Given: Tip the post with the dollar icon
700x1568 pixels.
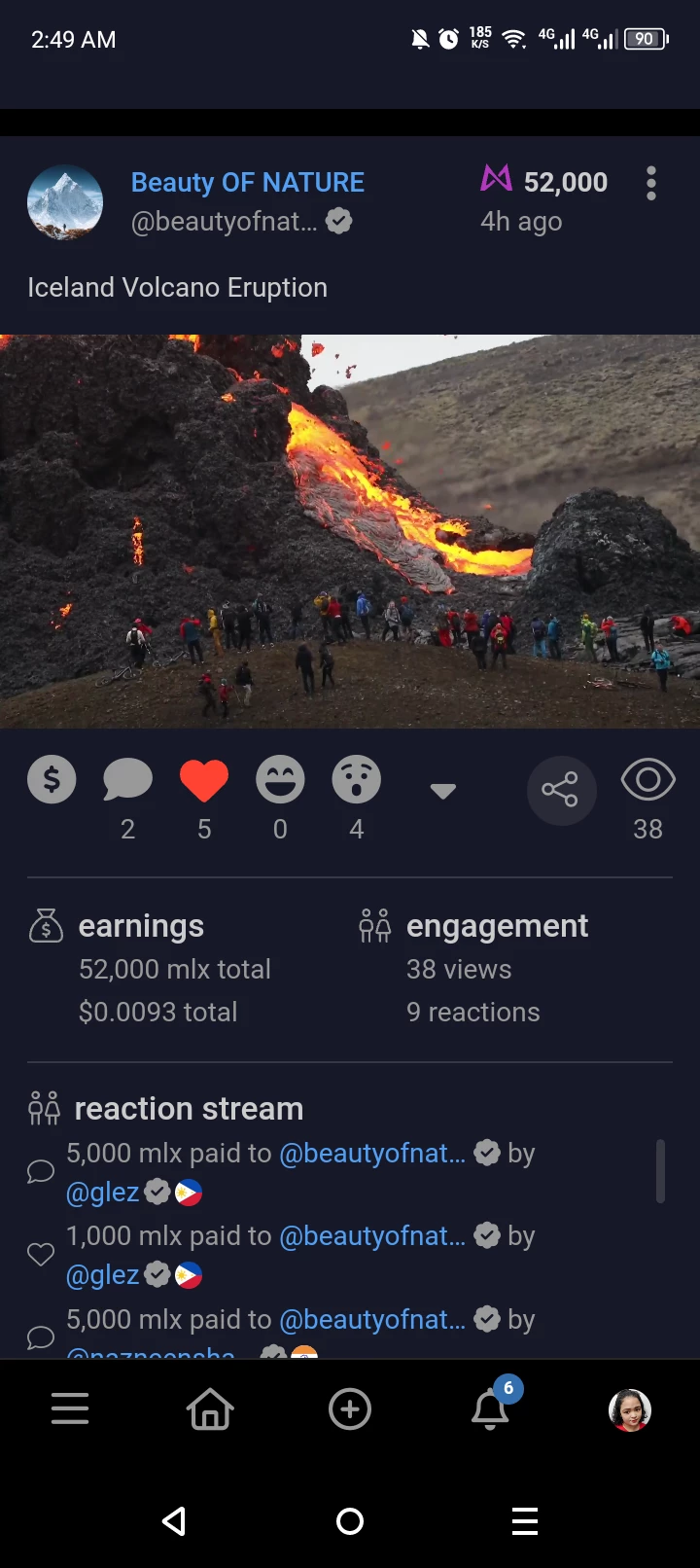Looking at the screenshot, I should coord(52,779).
